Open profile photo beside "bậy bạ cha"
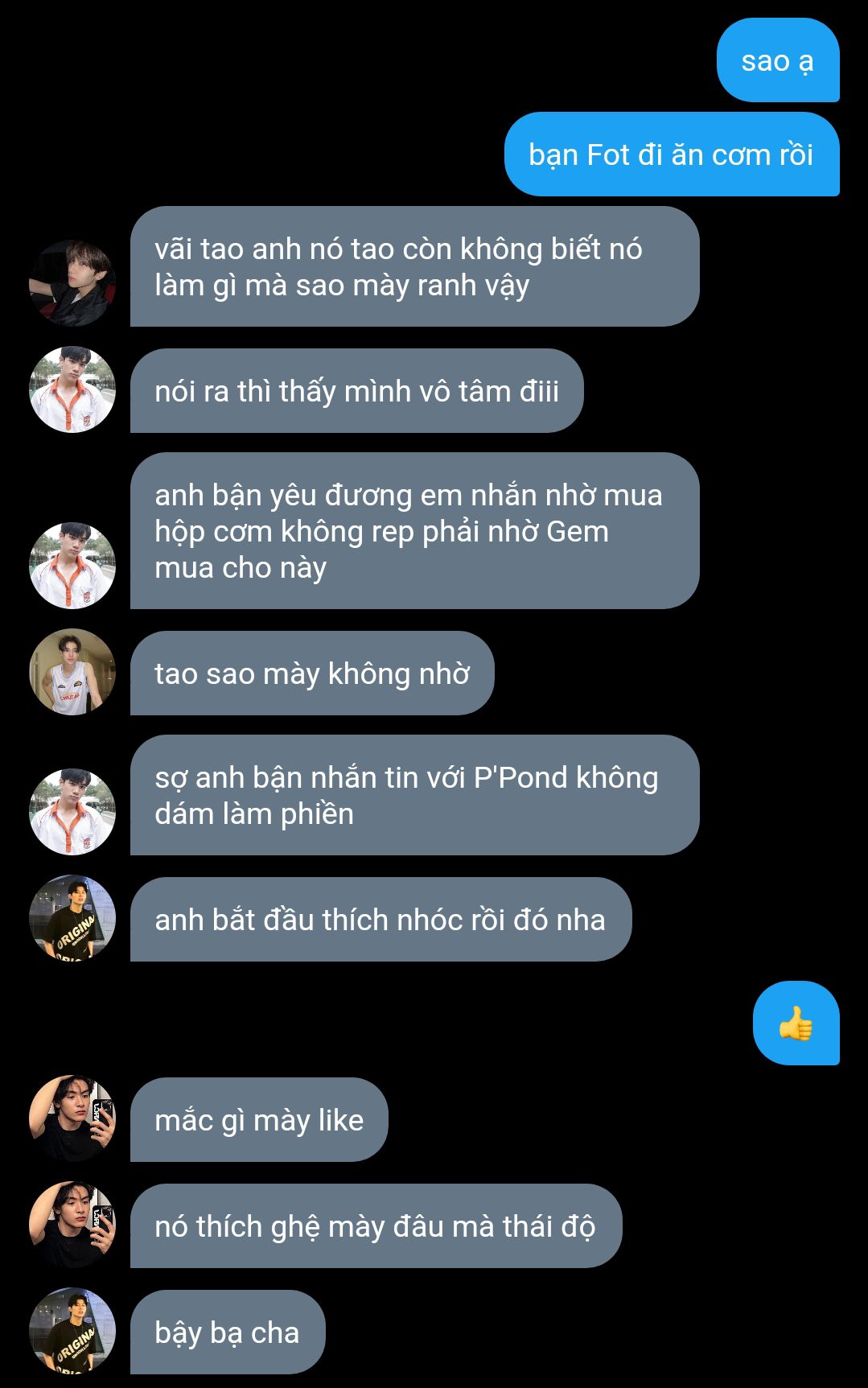 (72, 1331)
